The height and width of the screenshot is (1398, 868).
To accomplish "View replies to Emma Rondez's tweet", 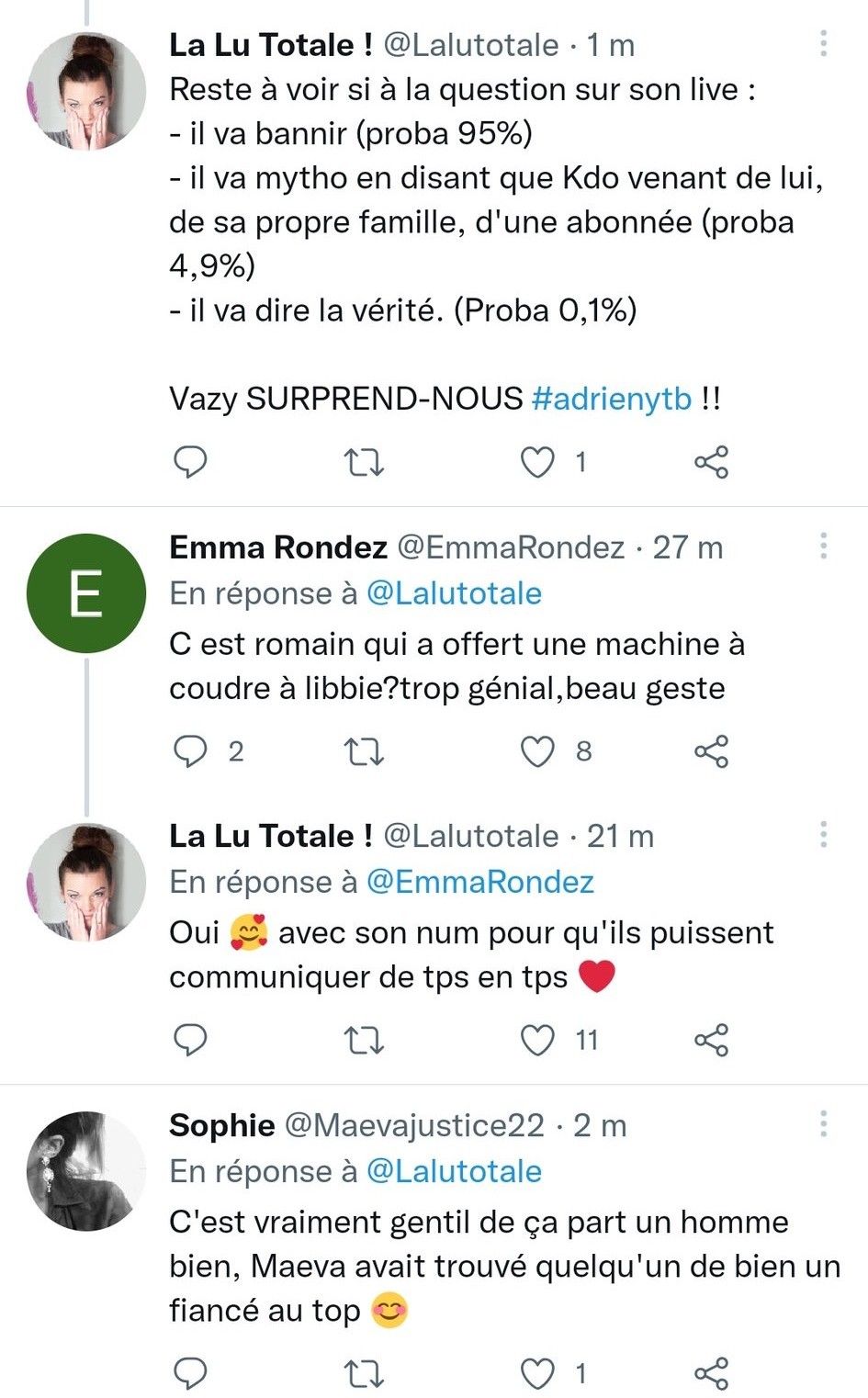I will [x=190, y=751].
